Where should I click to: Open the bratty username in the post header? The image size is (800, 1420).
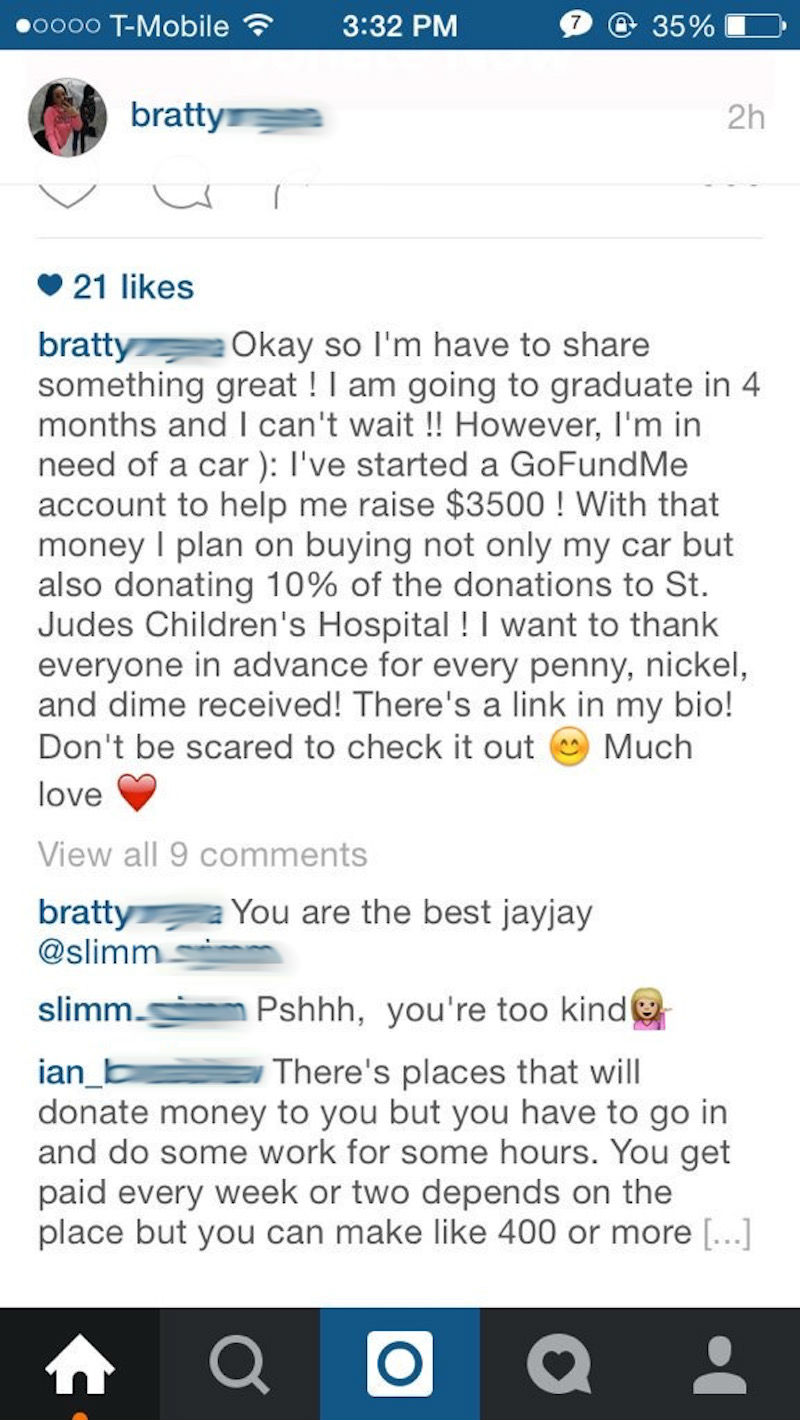(226, 116)
